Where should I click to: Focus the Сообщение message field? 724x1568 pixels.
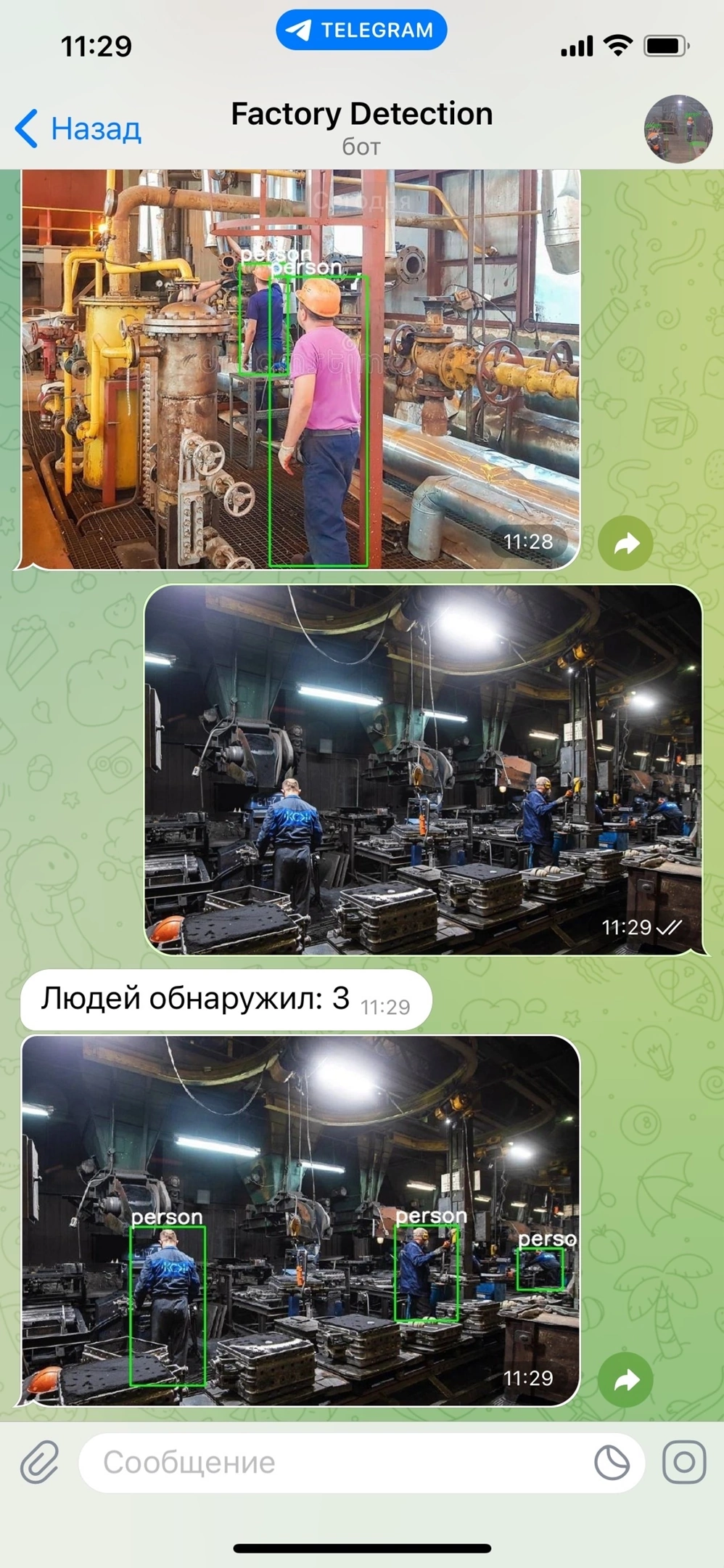(x=334, y=1462)
